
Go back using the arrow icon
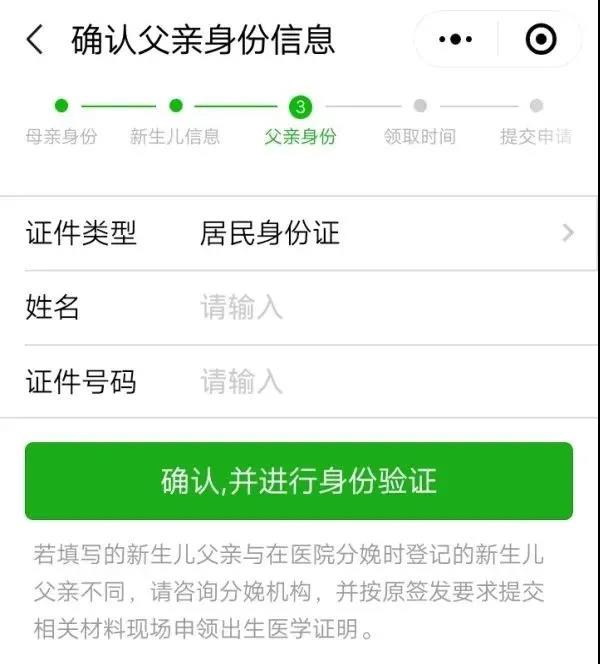[x=35, y=40]
